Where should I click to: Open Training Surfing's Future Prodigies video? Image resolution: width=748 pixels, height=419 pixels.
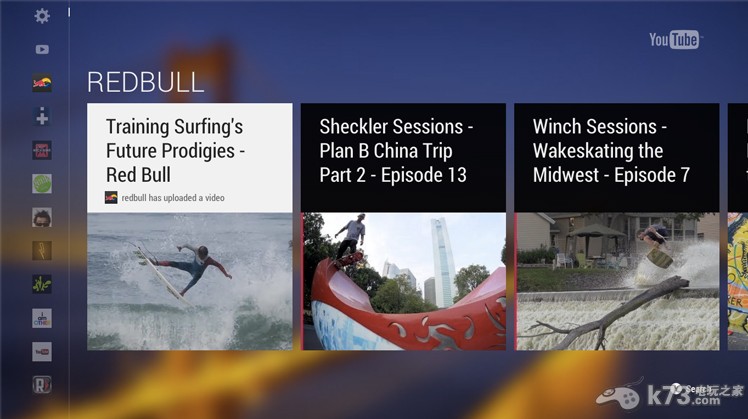190,226
